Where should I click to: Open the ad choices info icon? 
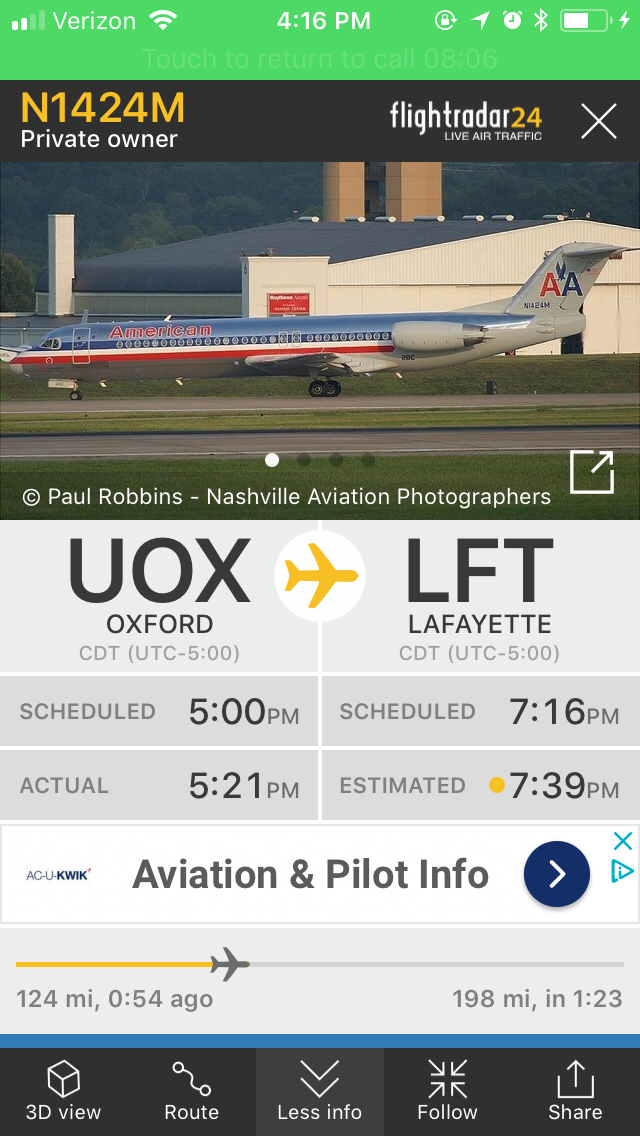click(x=622, y=872)
